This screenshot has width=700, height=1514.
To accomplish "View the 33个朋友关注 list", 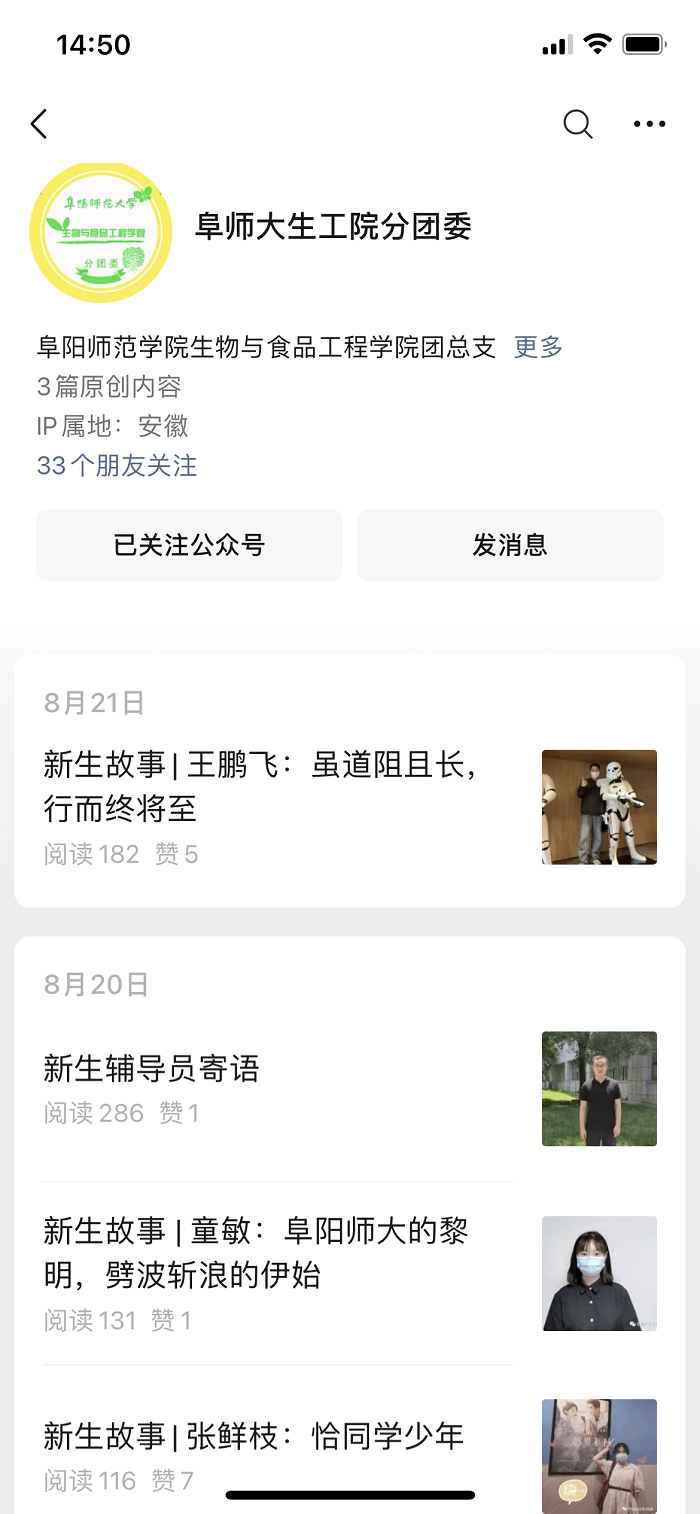I will (x=117, y=465).
